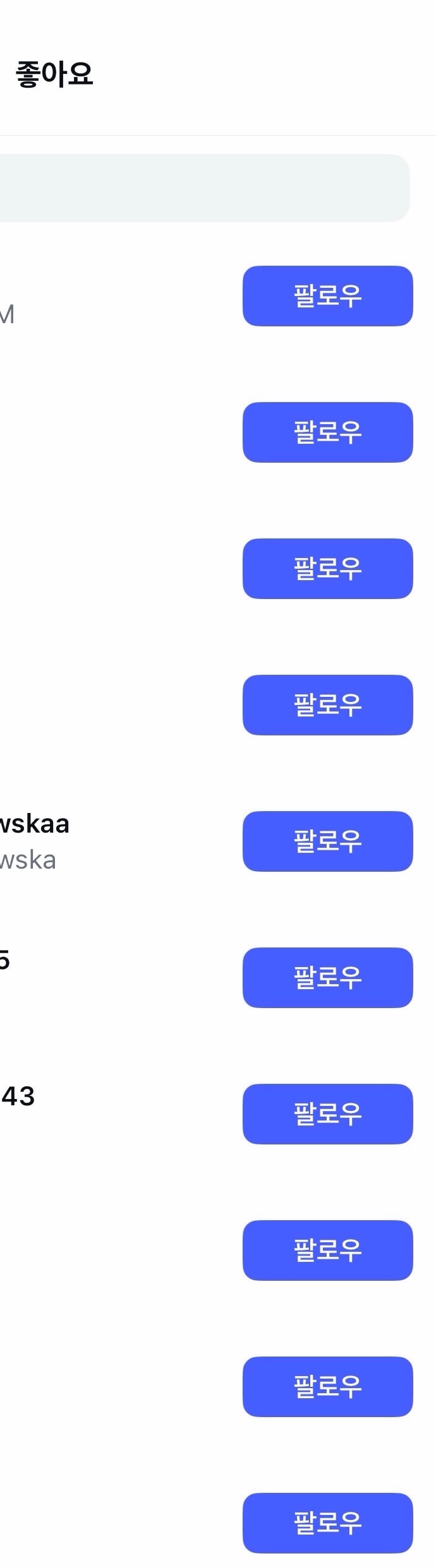This screenshot has height=1568, width=436.
Task: Open the profile row ending in 43
Action: coord(18,1096)
